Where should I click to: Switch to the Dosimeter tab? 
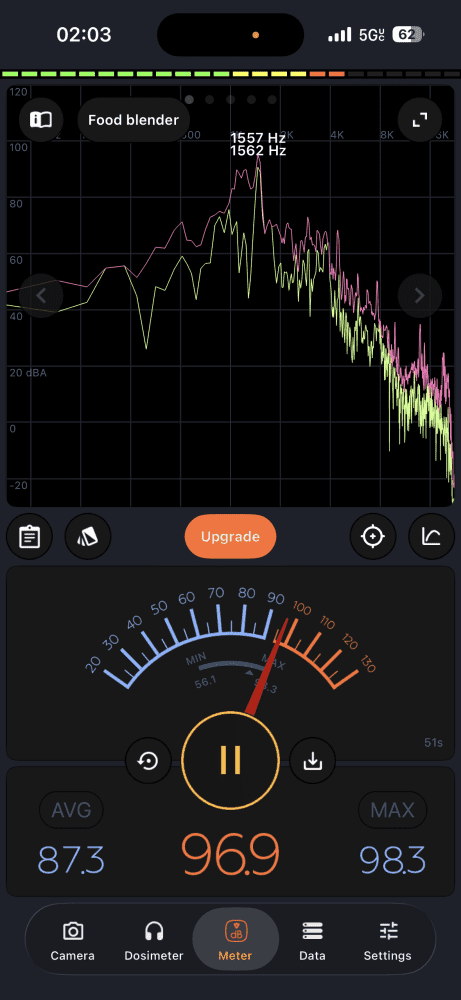[x=154, y=941]
